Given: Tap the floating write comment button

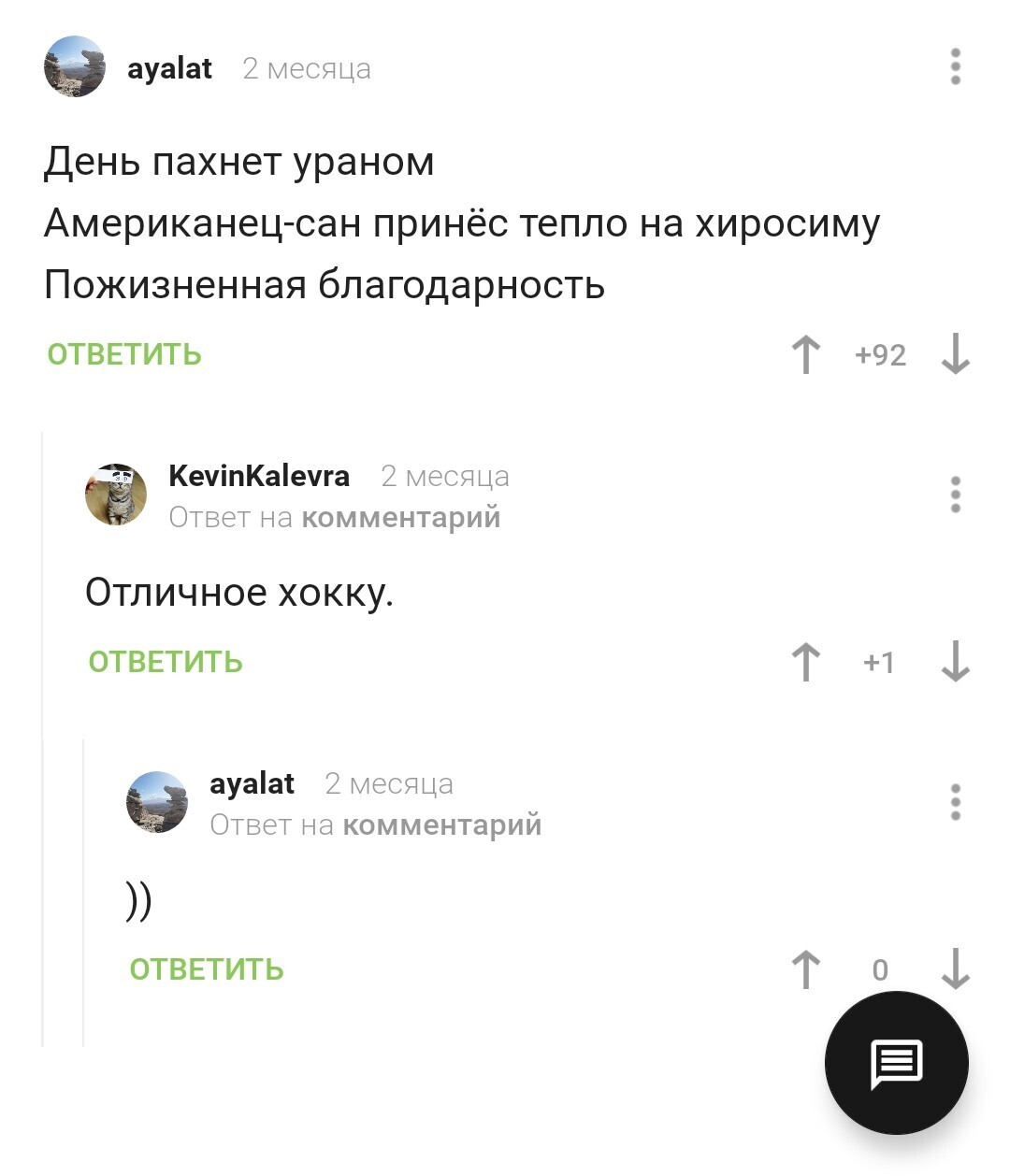Looking at the screenshot, I should tap(896, 1063).
